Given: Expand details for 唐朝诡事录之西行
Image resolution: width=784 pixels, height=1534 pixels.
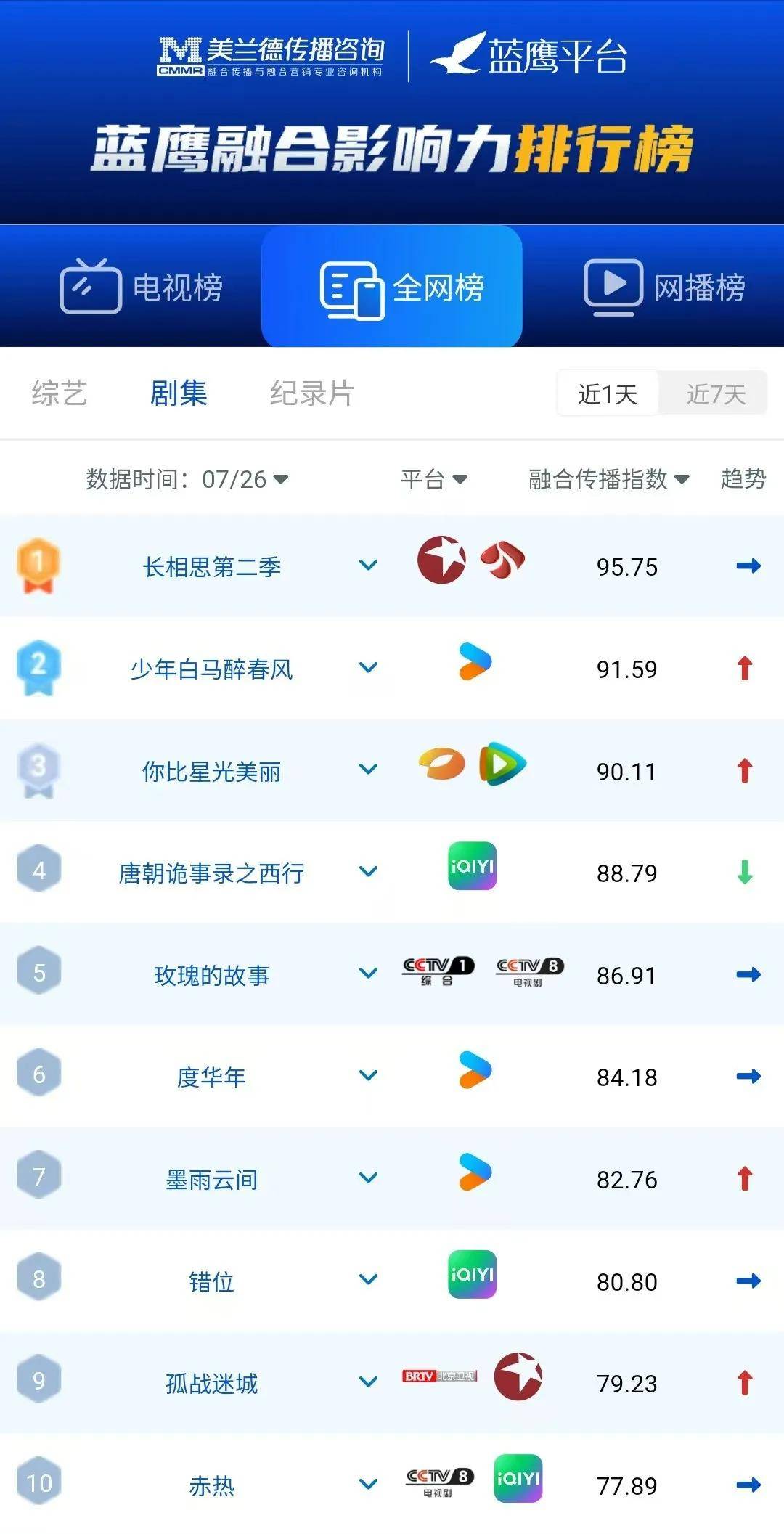Looking at the screenshot, I should pos(369,871).
